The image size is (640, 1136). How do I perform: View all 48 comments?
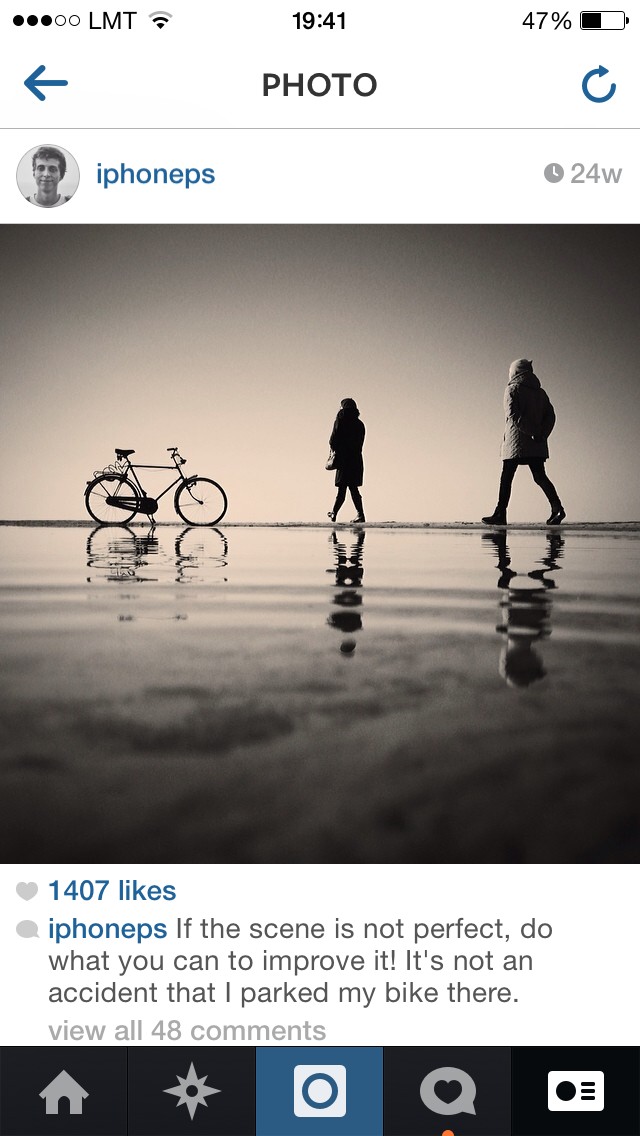[187, 1030]
